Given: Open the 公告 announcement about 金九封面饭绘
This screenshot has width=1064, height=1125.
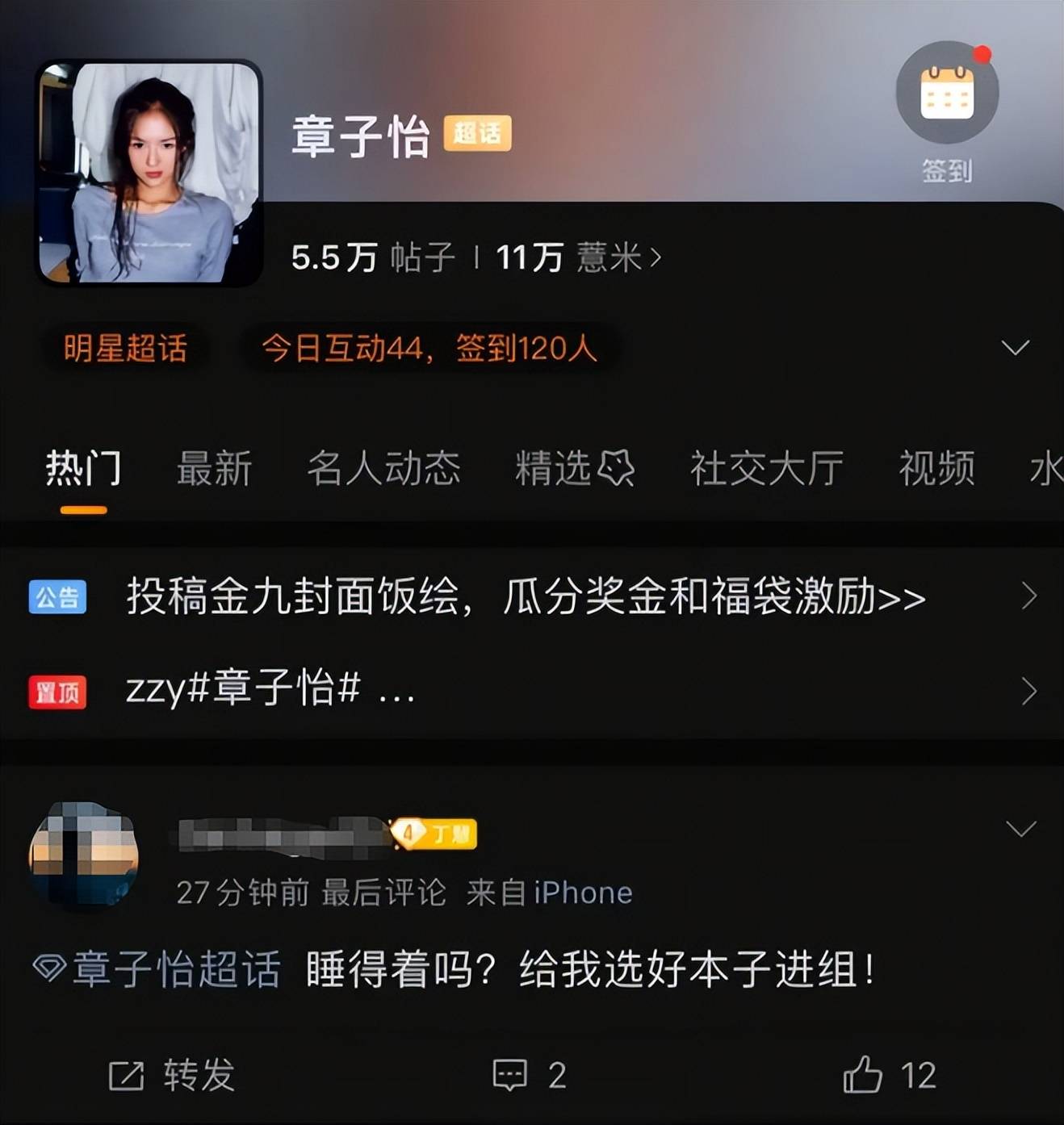Looking at the screenshot, I should (x=525, y=597).
